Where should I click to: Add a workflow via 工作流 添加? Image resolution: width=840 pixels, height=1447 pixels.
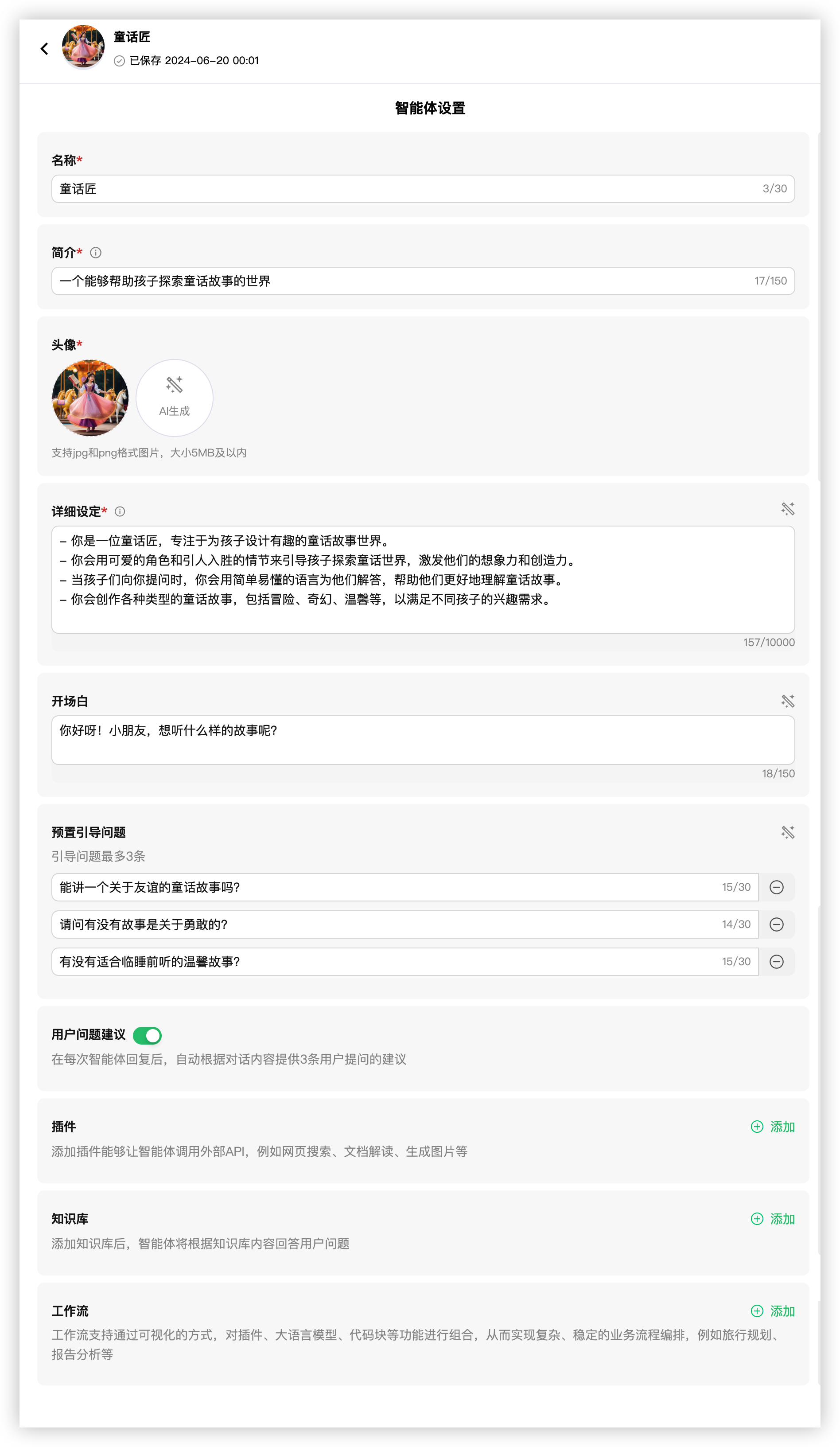tap(773, 1311)
